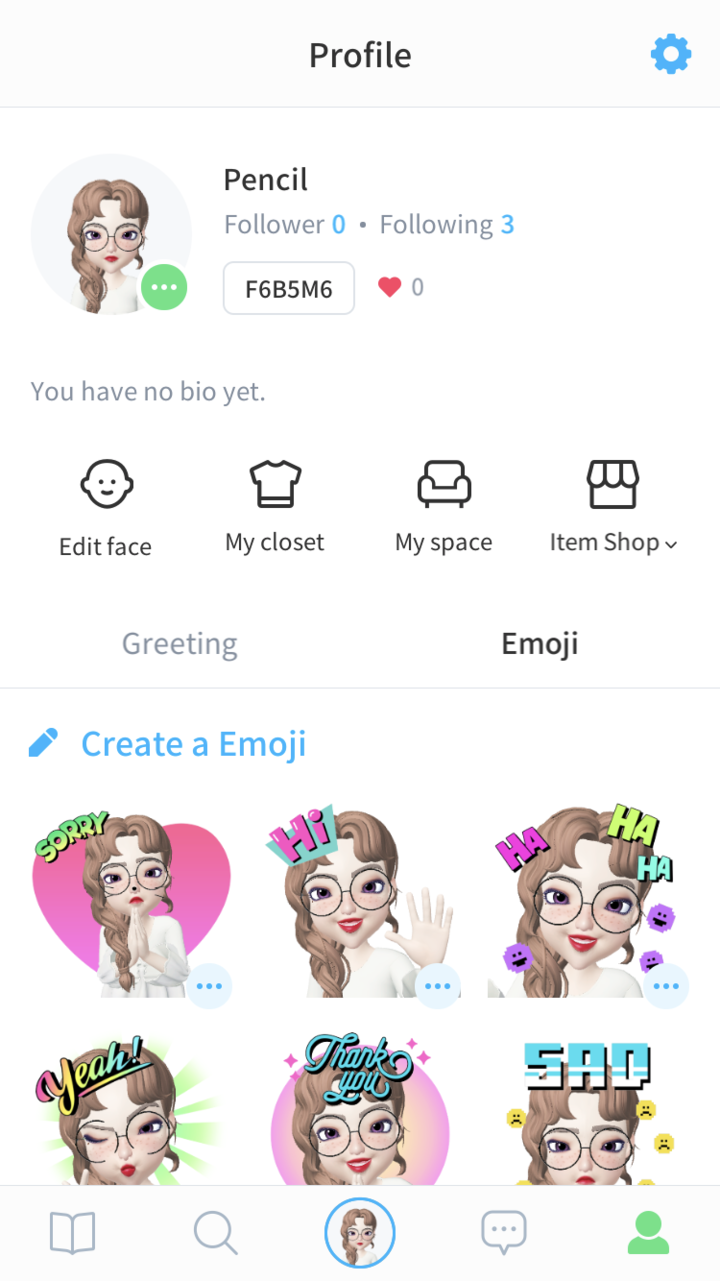Go to My space
720x1281 pixels.
(444, 507)
